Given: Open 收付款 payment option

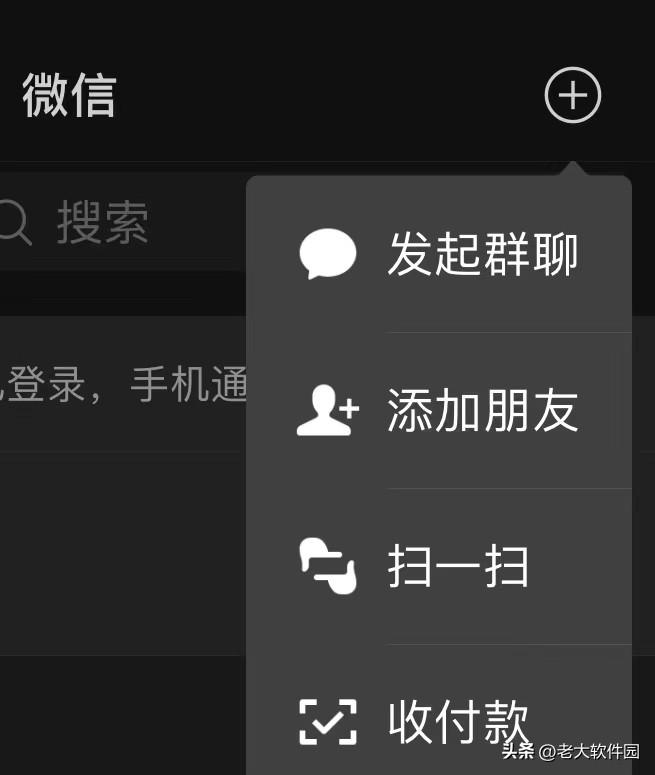Looking at the screenshot, I should [440, 720].
